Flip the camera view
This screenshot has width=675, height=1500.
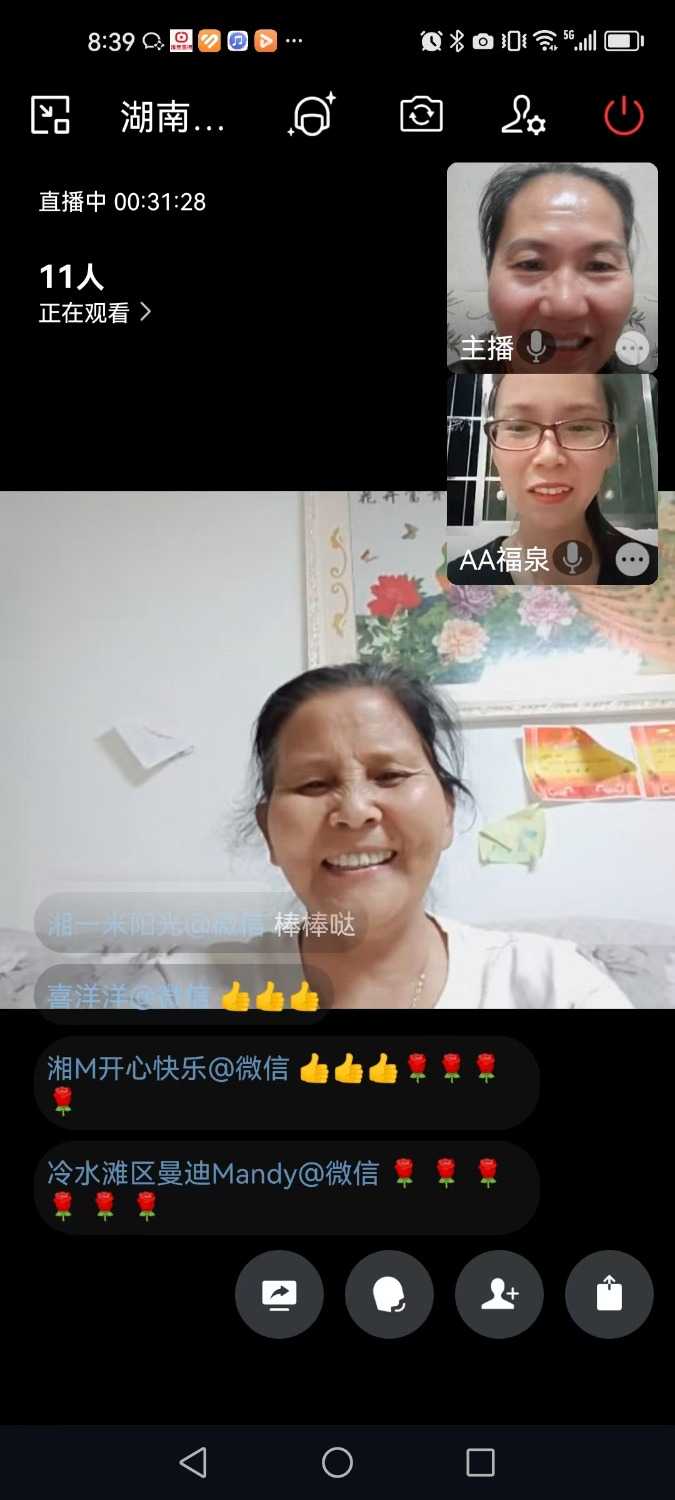[x=421, y=116]
